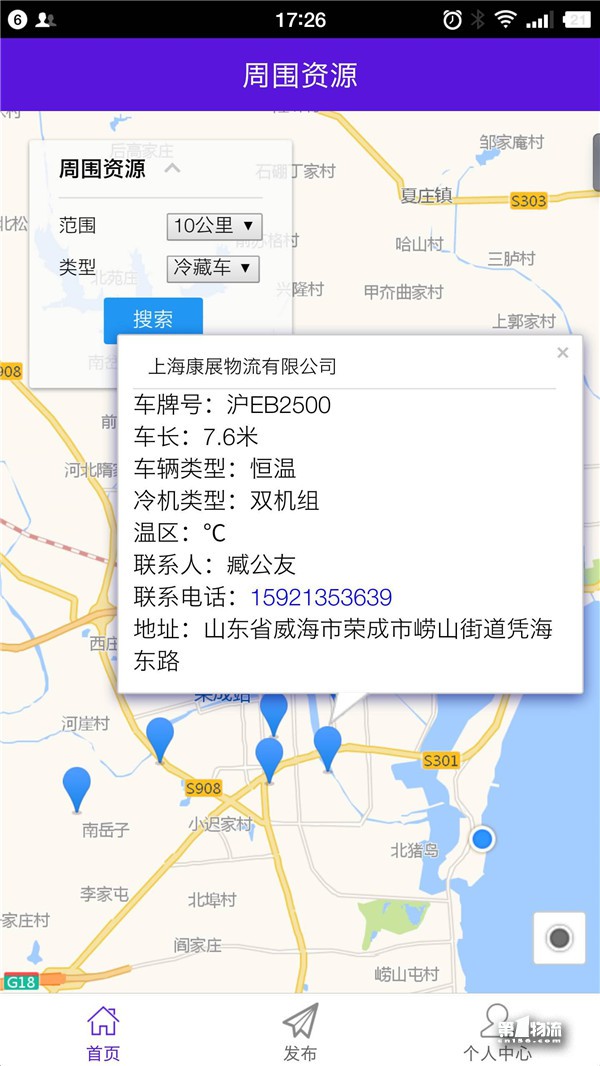
Task: Call phone number 15921353639
Action: (321, 597)
